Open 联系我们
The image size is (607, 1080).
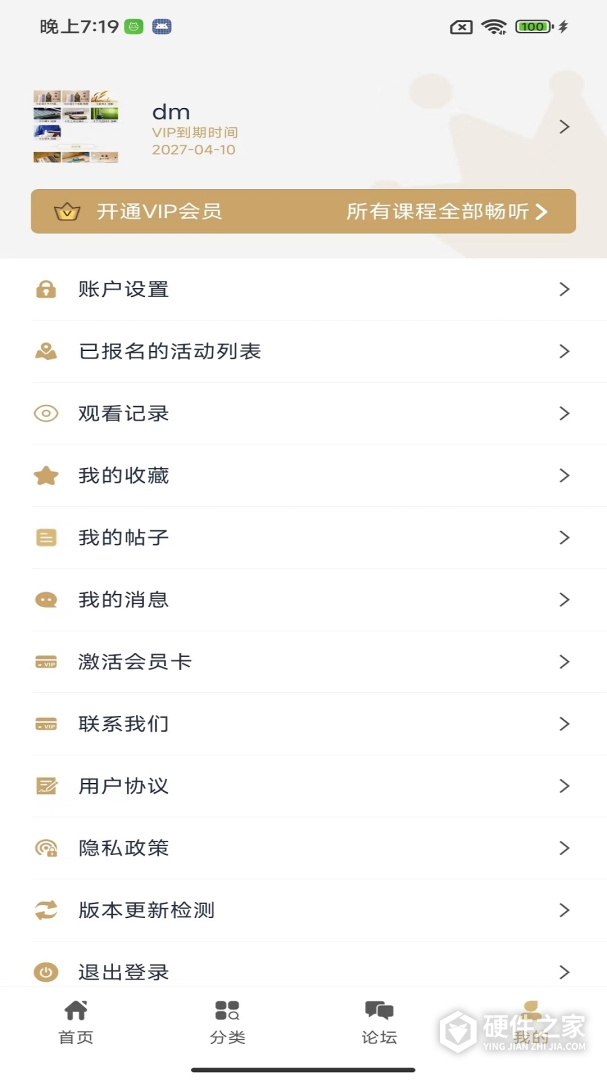click(303, 723)
